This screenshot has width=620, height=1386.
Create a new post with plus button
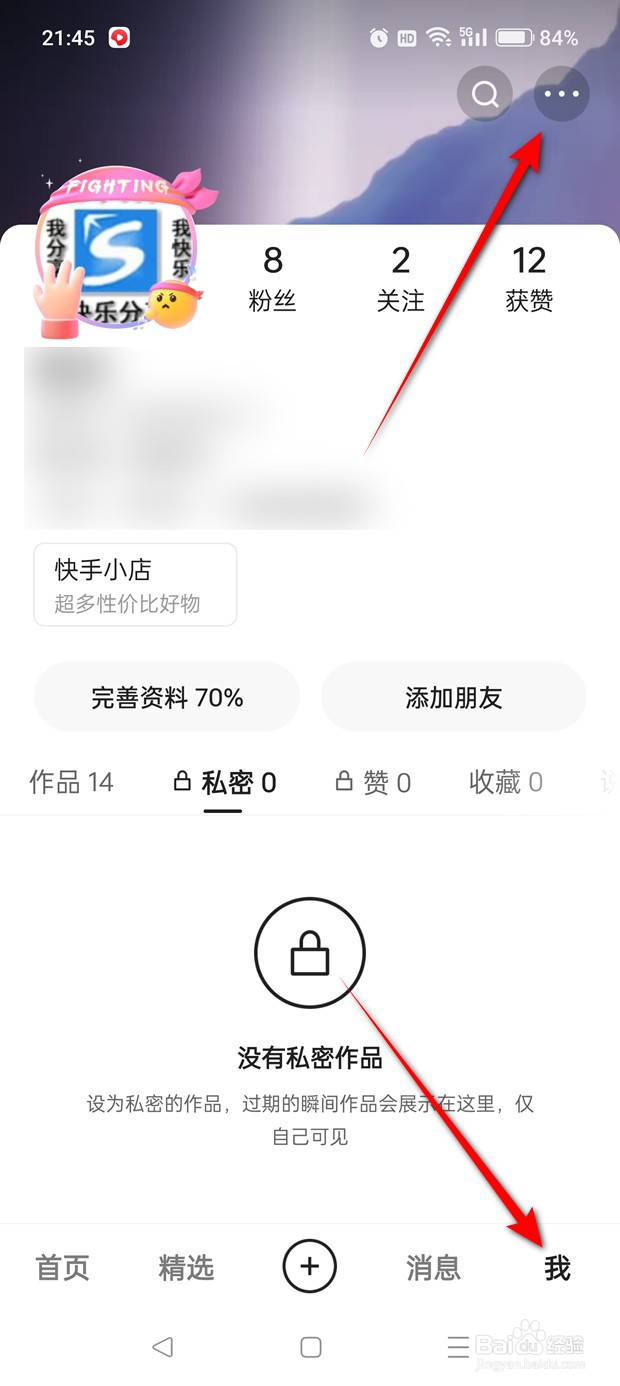coord(310,1267)
